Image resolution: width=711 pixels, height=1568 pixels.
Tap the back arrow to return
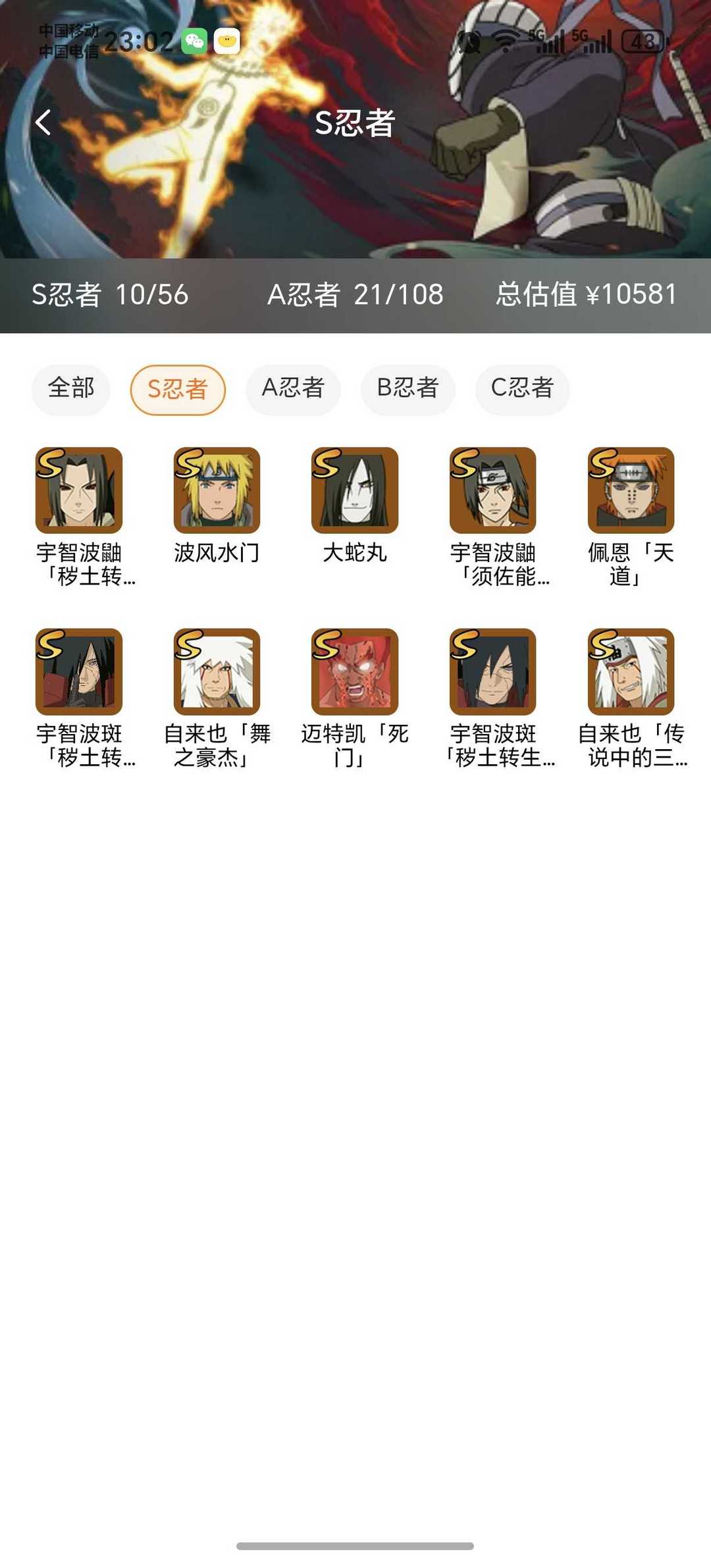tap(43, 122)
